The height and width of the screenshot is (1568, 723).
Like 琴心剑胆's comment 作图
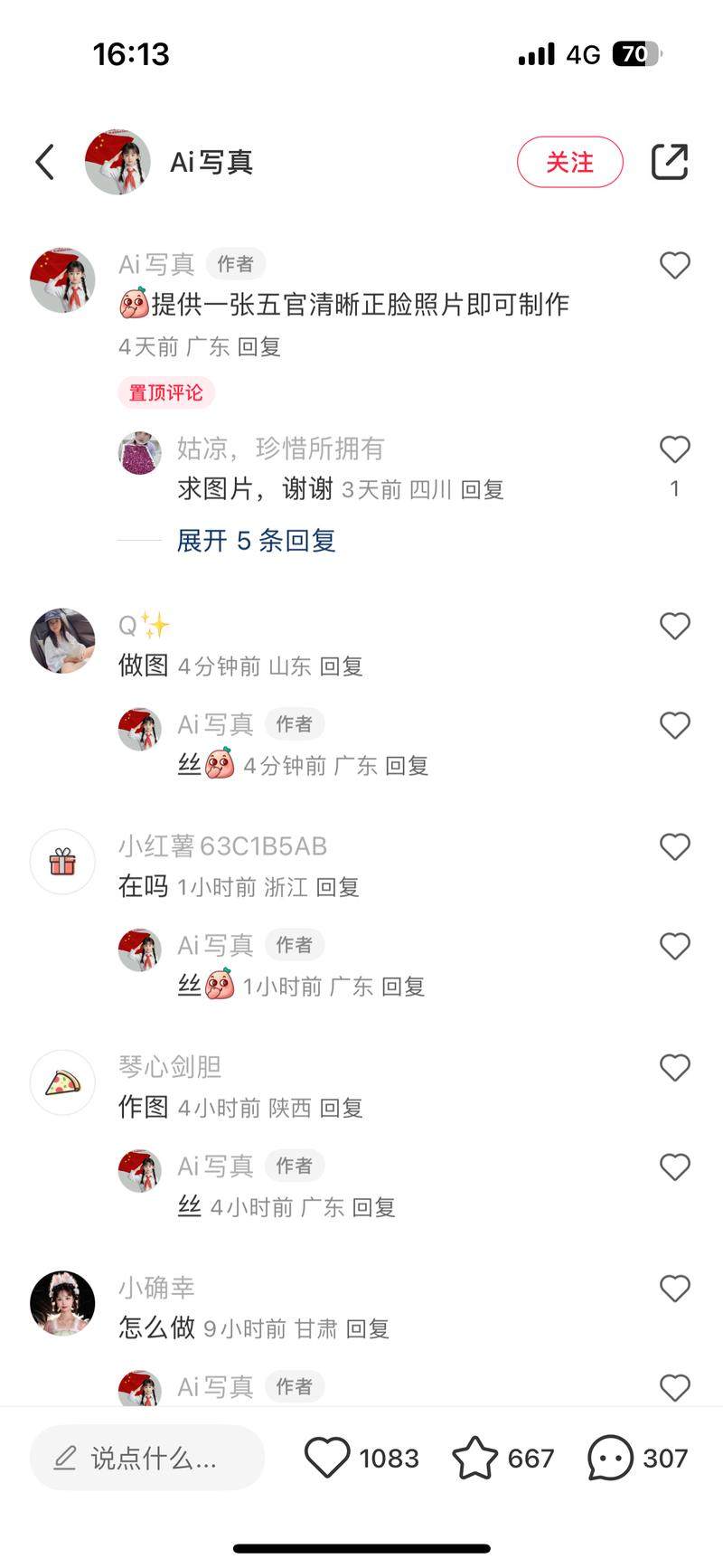coord(674,1067)
